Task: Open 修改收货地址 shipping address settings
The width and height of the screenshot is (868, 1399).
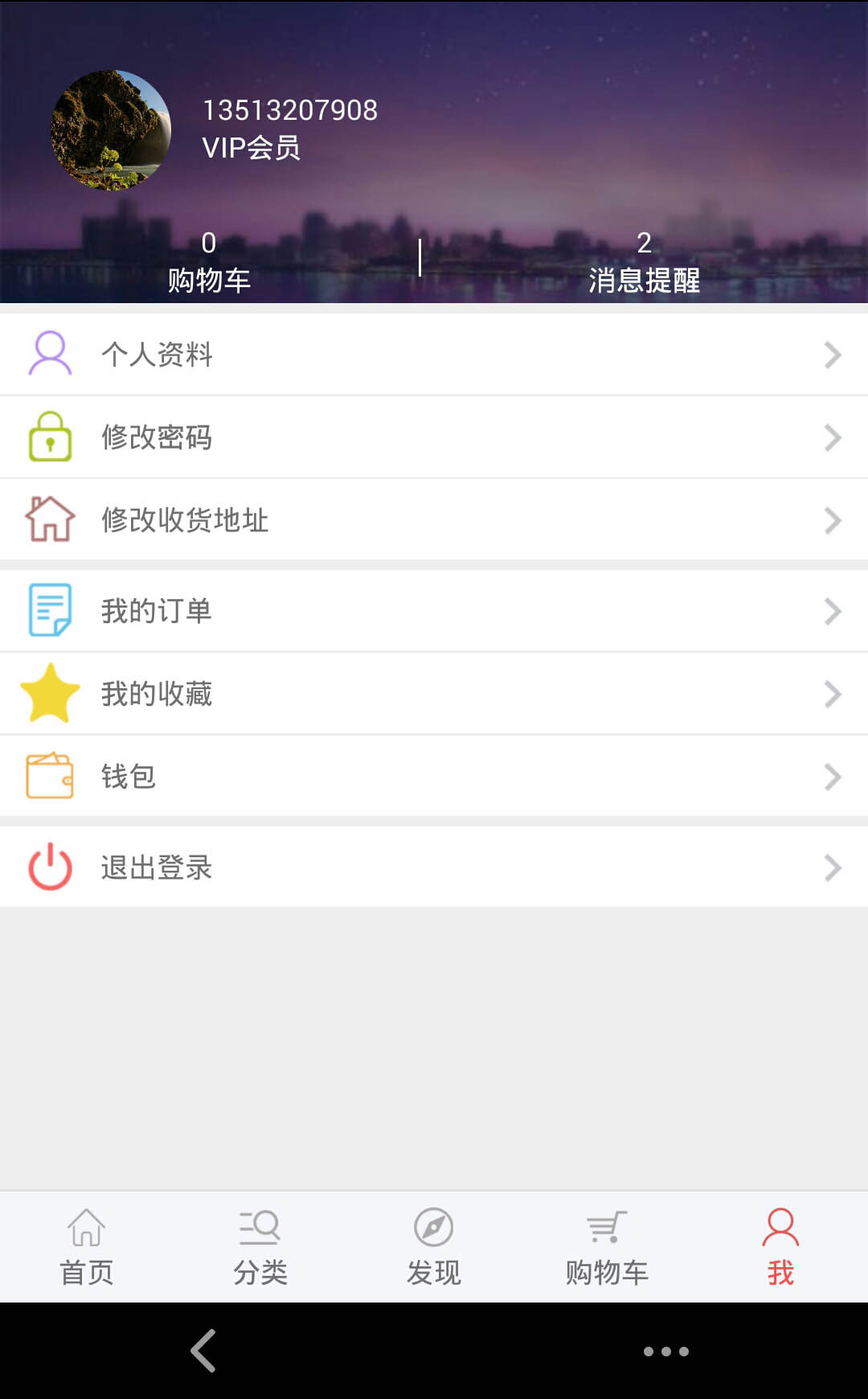Action: click(x=434, y=520)
